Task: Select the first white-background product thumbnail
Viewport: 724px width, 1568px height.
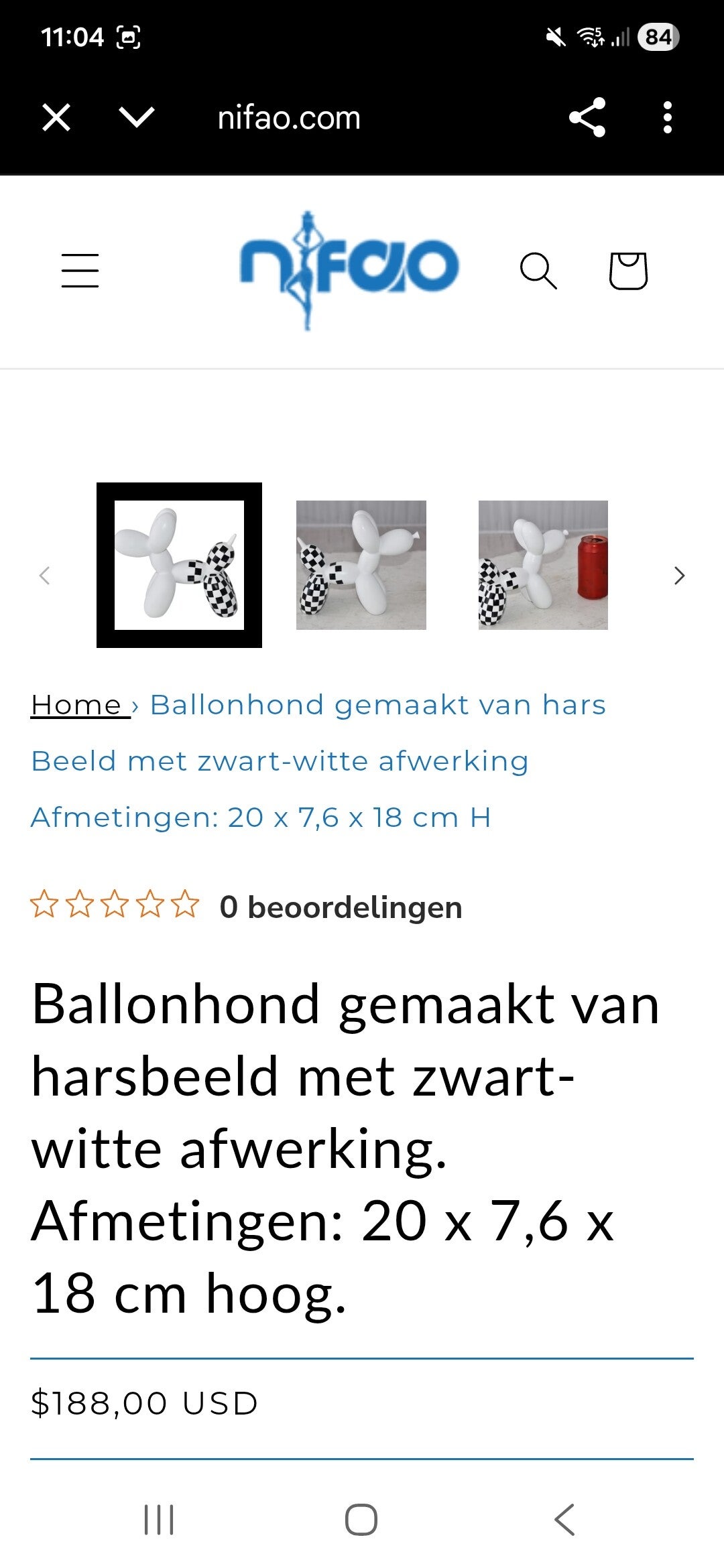Action: tap(179, 565)
